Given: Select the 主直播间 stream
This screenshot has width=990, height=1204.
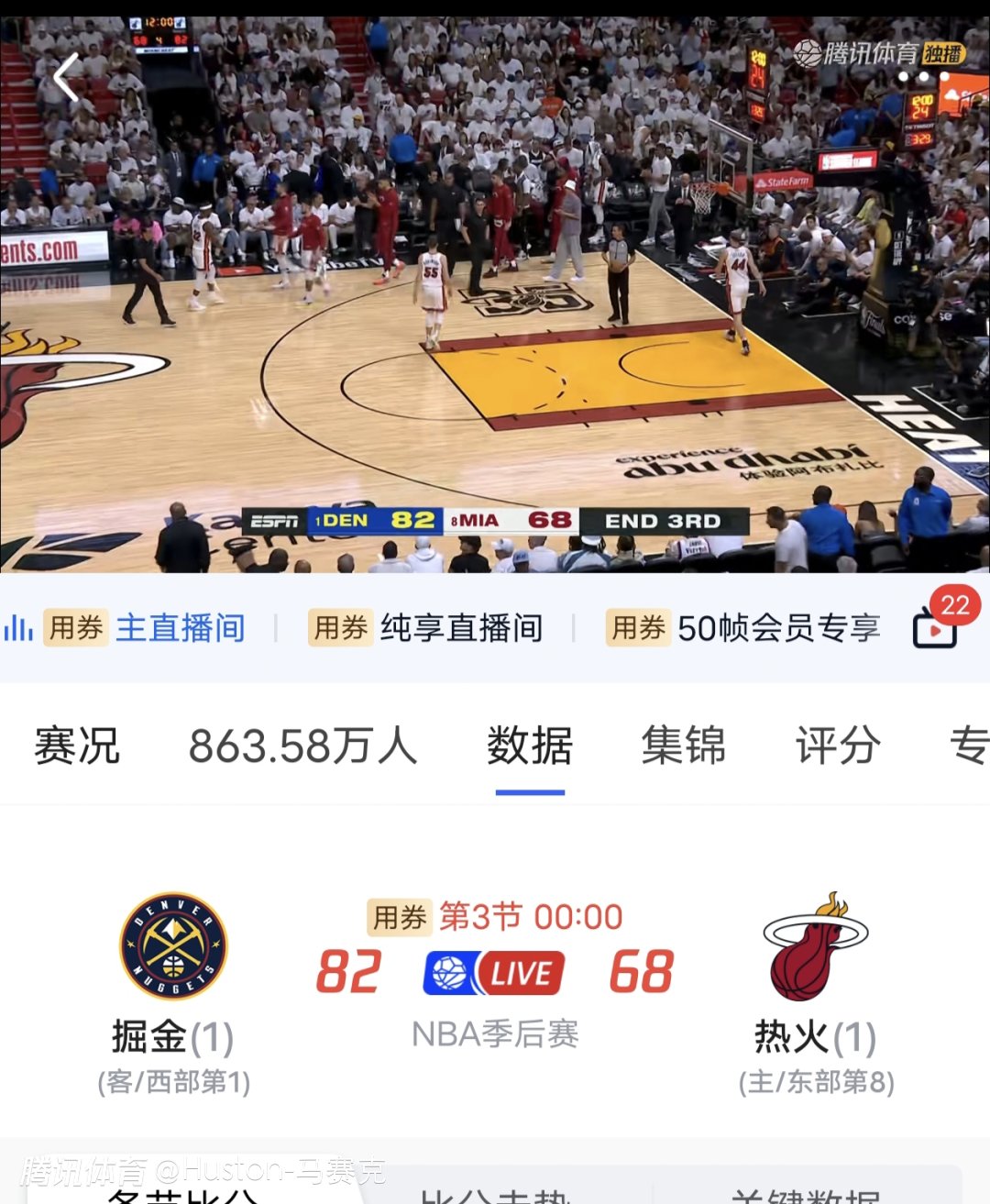Looking at the screenshot, I should pos(180,628).
